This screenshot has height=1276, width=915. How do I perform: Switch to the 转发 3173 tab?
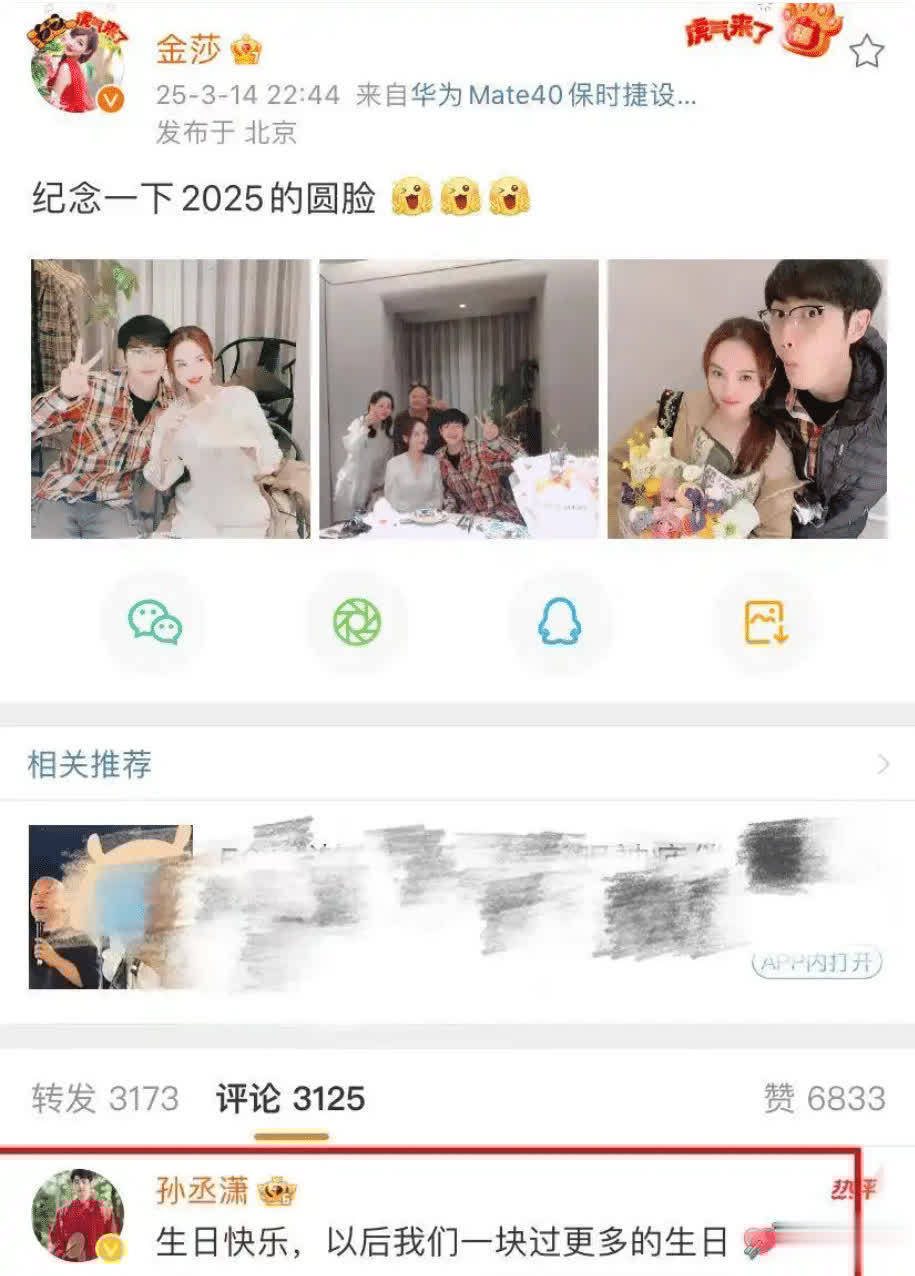pos(105,1098)
